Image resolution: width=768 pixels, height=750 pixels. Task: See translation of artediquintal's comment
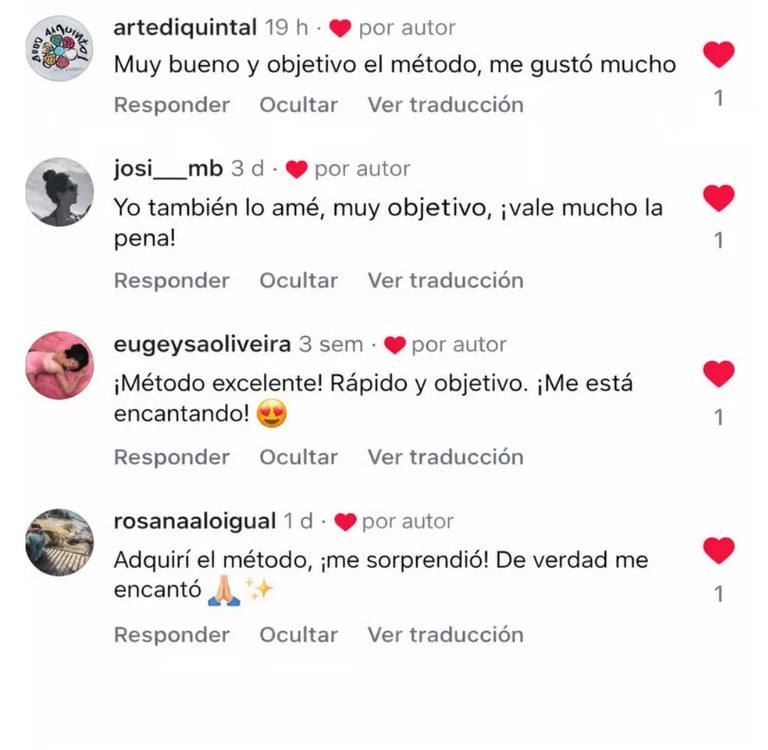445,104
